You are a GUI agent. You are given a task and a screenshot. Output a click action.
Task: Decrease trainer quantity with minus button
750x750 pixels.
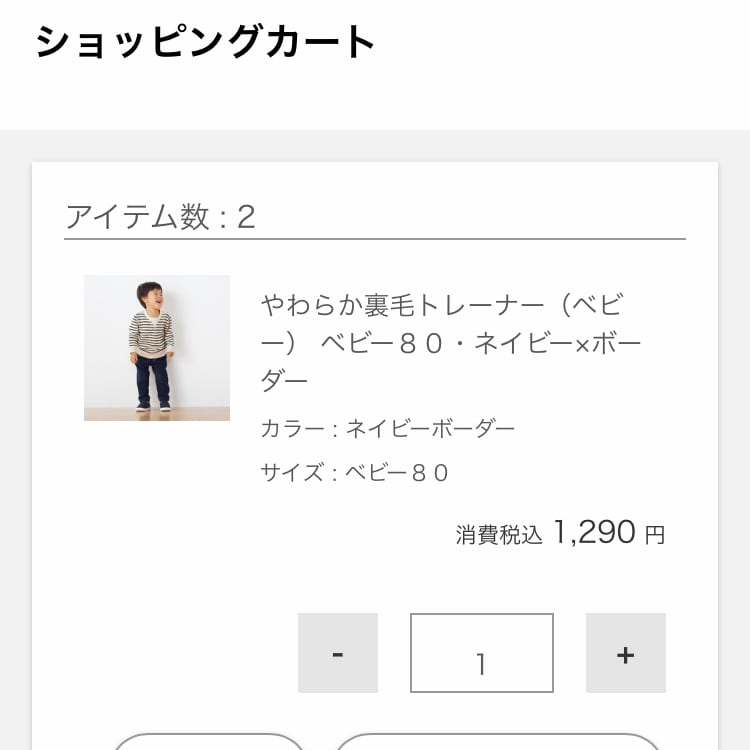click(338, 653)
